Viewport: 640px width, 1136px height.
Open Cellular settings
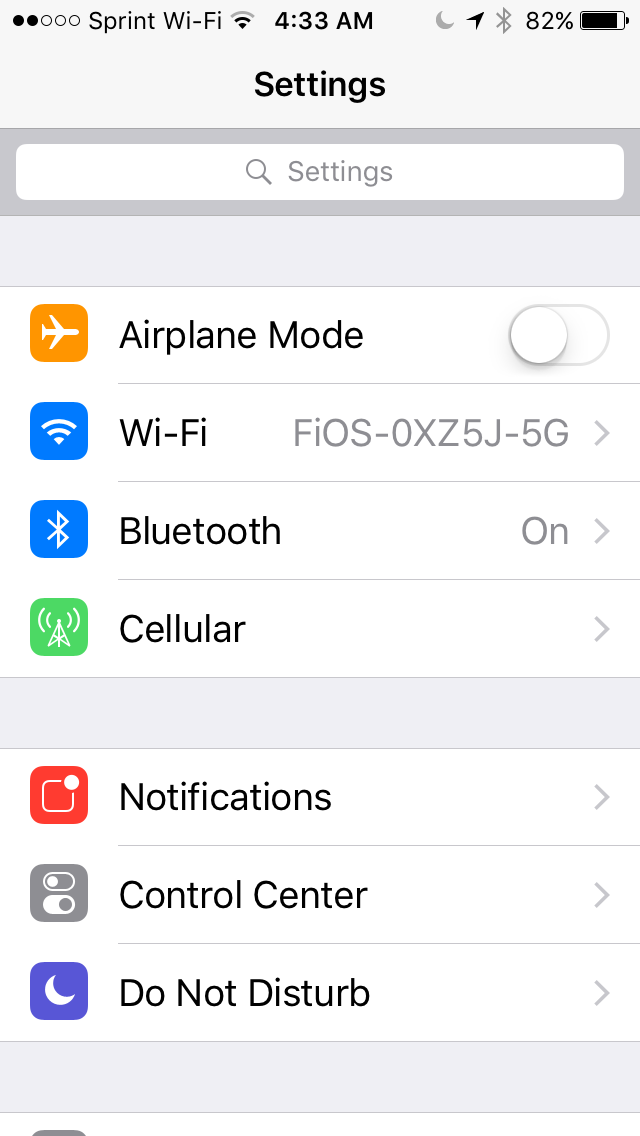coord(320,629)
